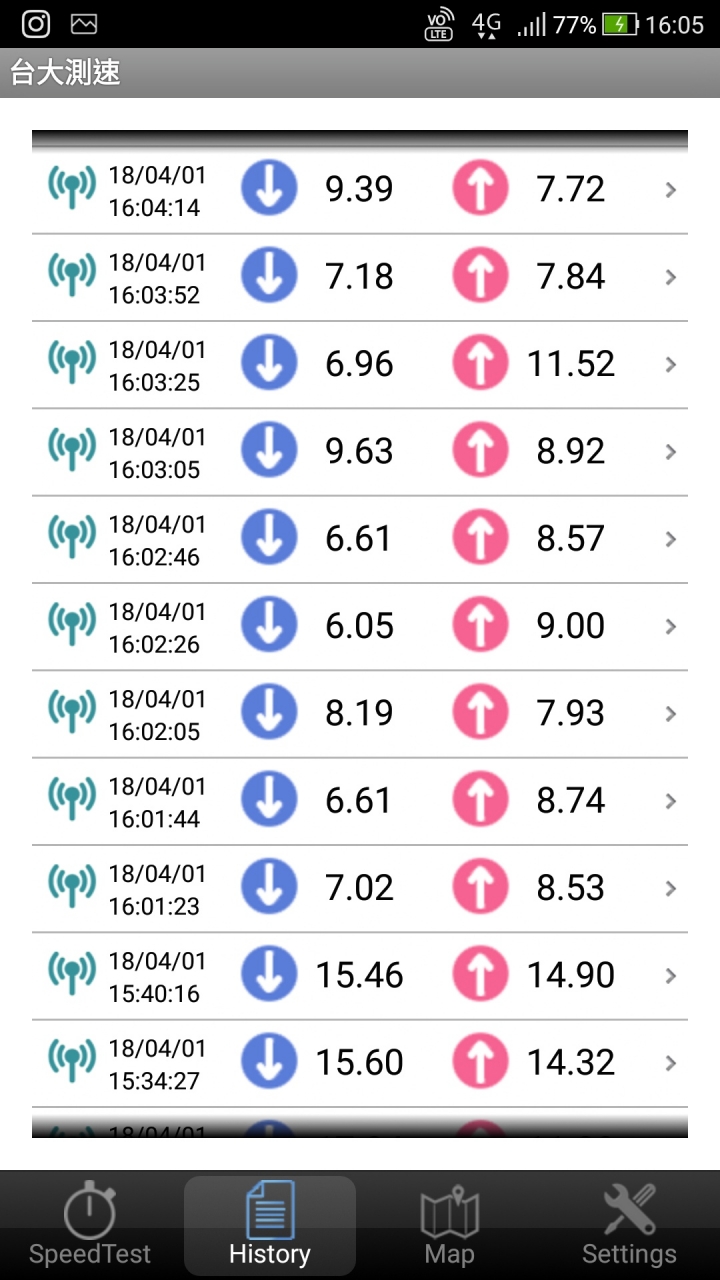Open the 15:34:27 test record
The height and width of the screenshot is (1280, 720).
pyautogui.click(x=360, y=1063)
